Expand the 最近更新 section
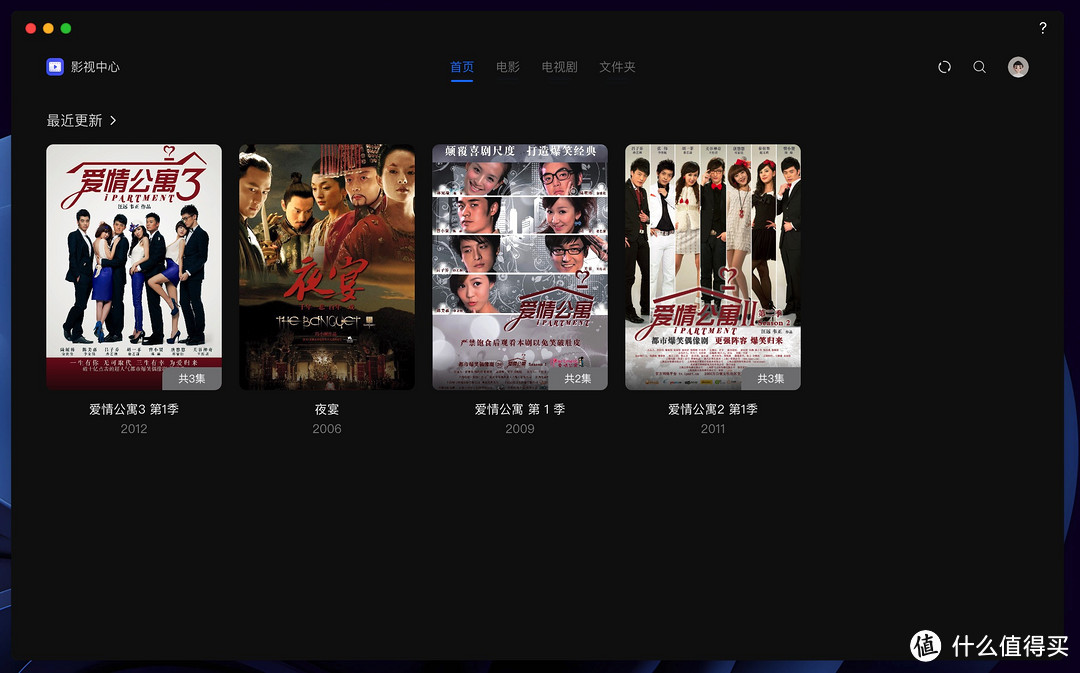 [x=82, y=120]
